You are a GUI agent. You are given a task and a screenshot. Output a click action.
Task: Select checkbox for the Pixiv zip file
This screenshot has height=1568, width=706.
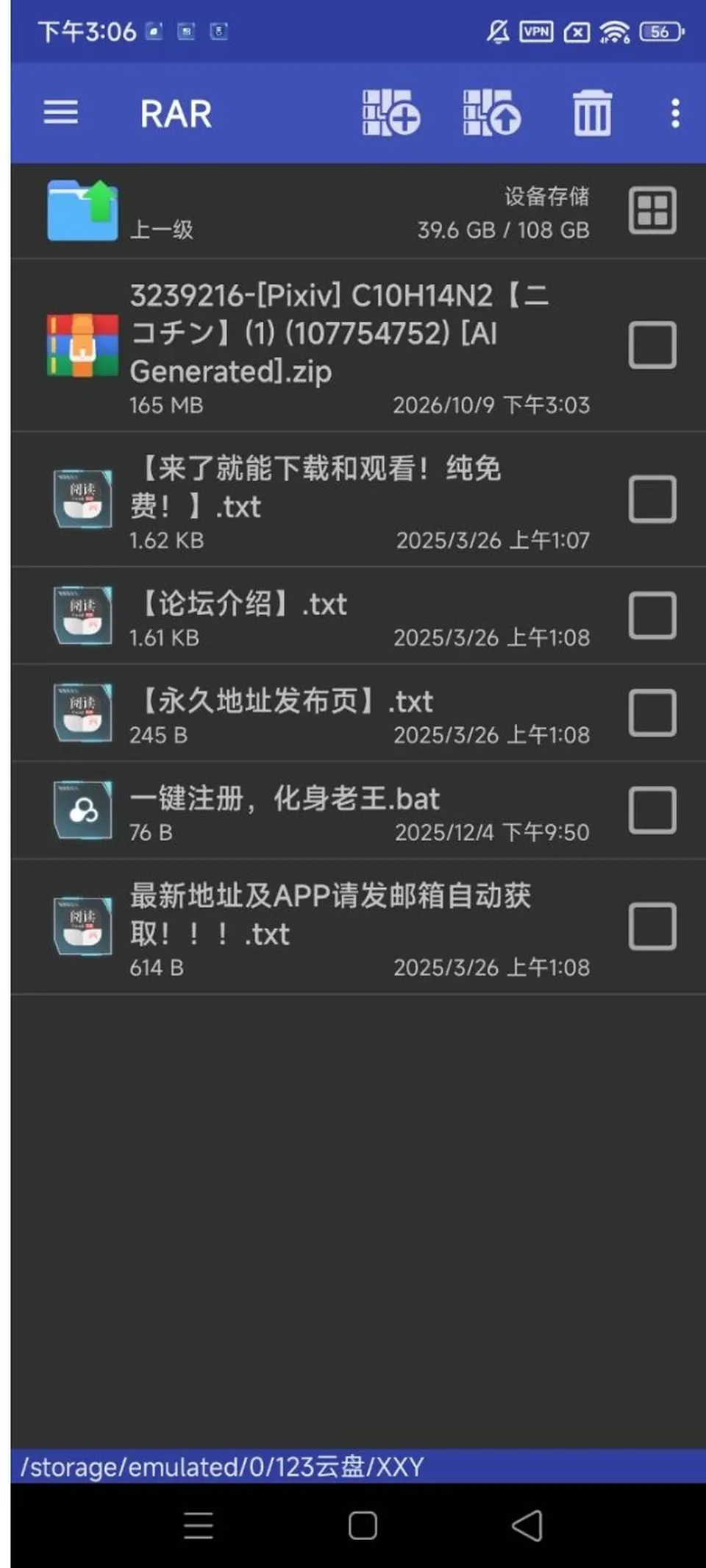(x=652, y=344)
